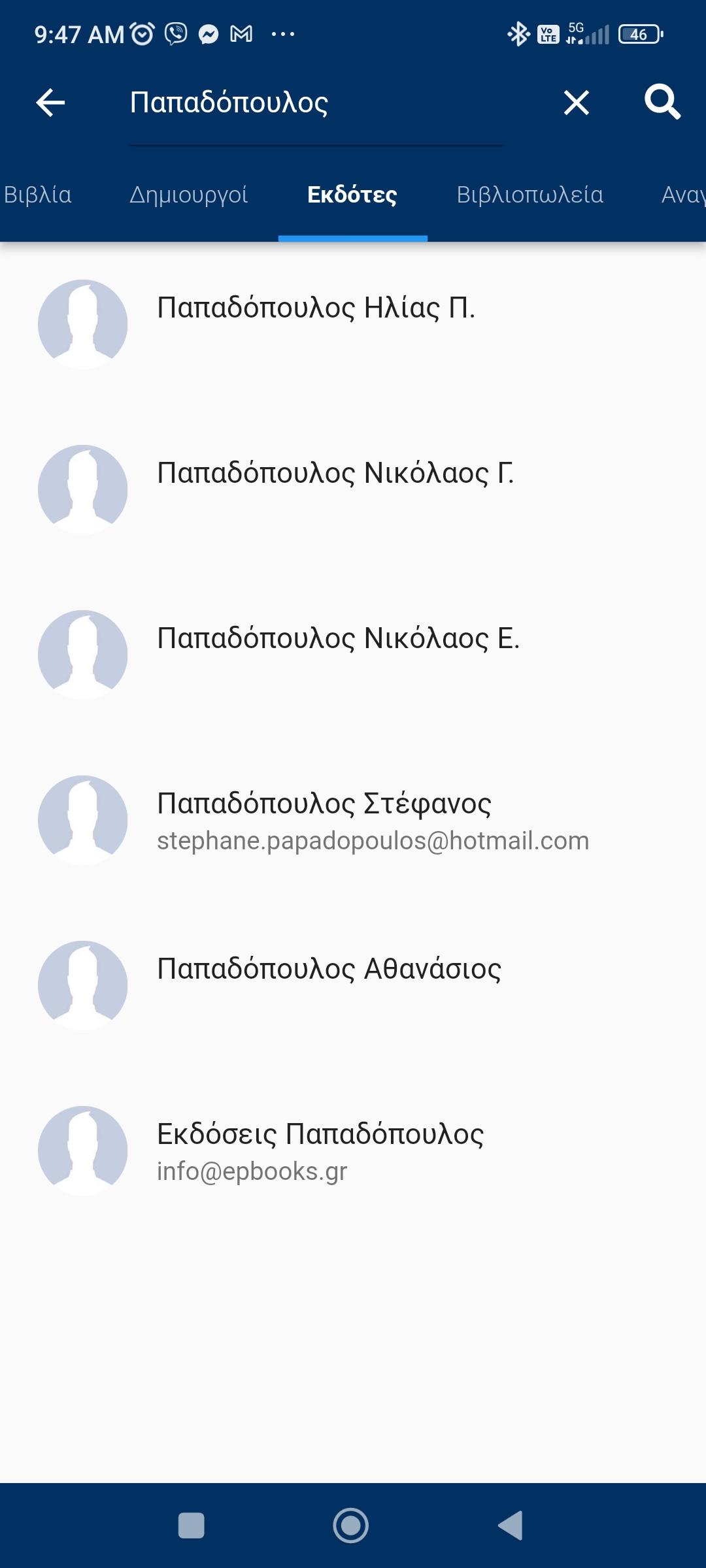Switch to the Δημιουργοί tab
This screenshot has height=1568, width=706.
coord(188,195)
